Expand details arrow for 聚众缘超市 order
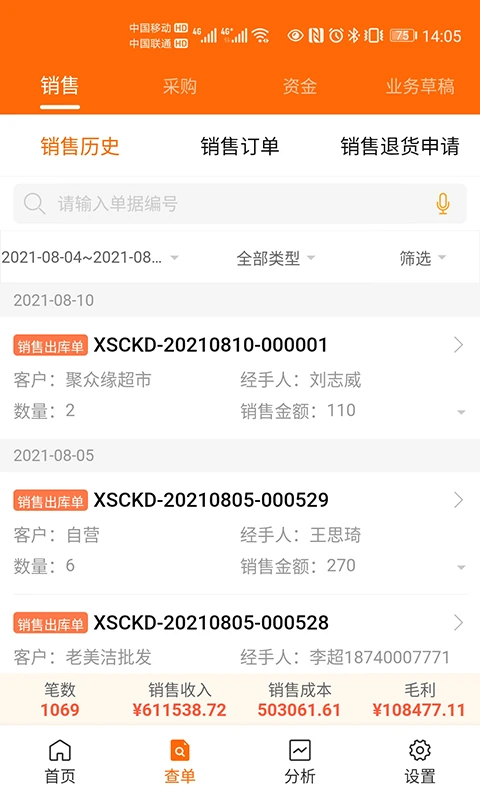 pos(461,412)
